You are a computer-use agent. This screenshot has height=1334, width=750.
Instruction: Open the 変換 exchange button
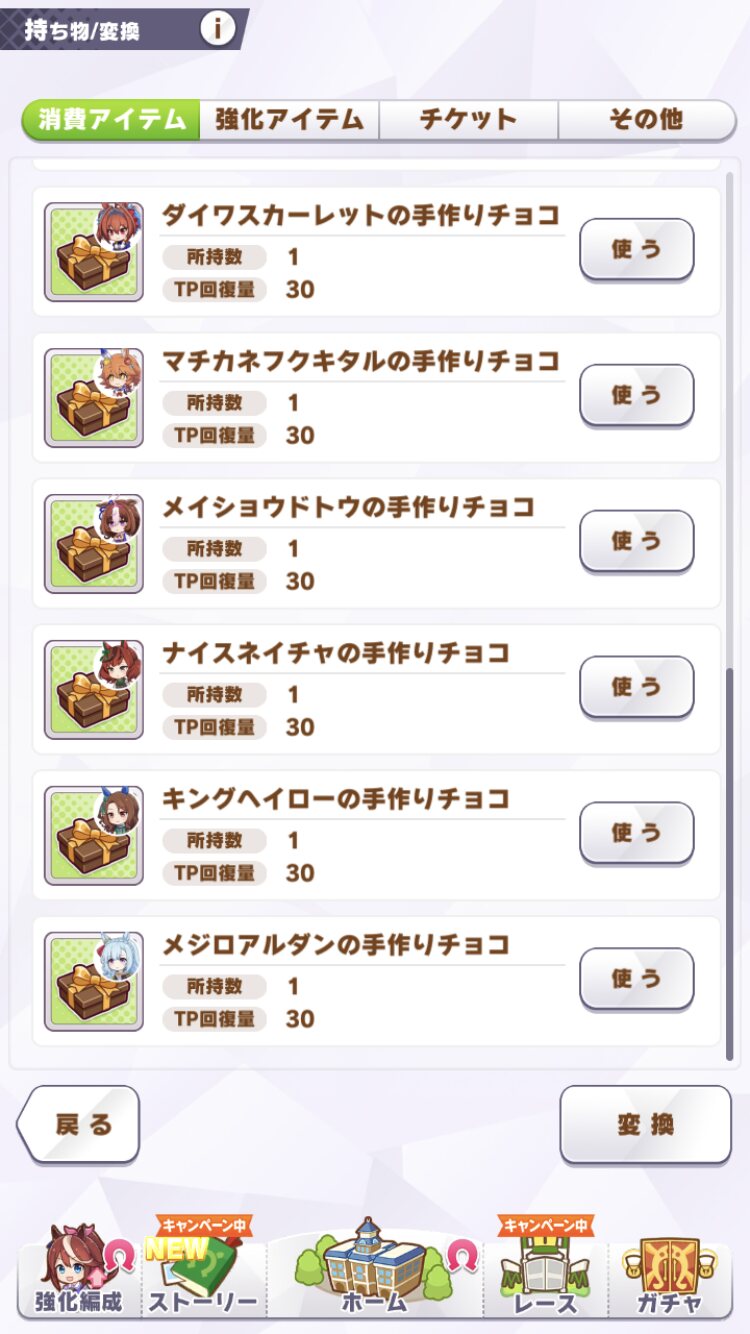tap(645, 1125)
